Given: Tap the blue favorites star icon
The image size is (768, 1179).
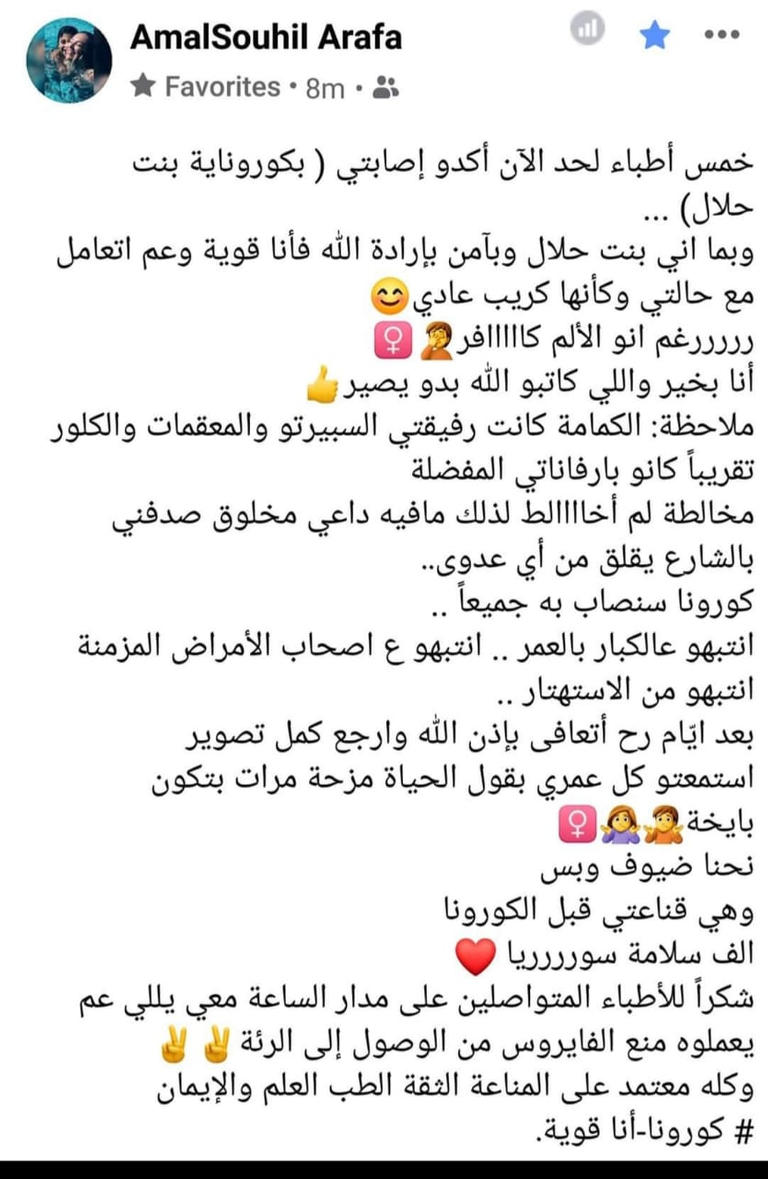Looking at the screenshot, I should pos(654,36).
